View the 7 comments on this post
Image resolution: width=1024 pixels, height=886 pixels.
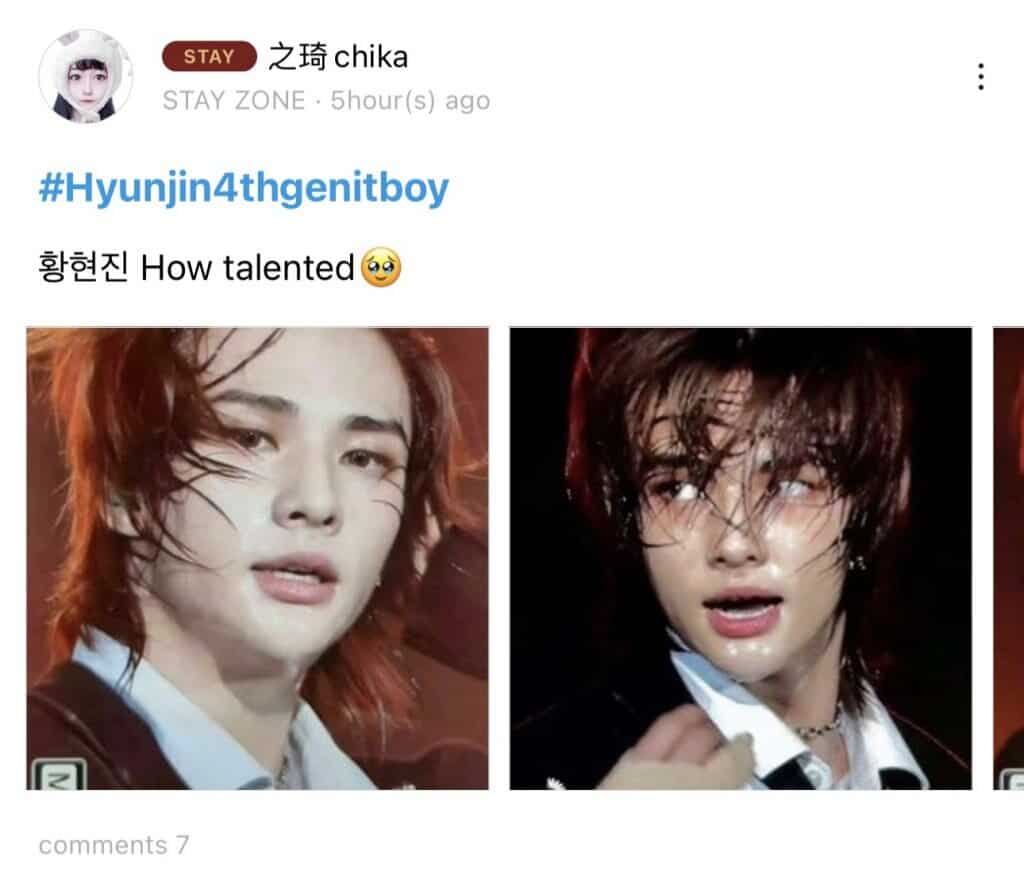(113, 845)
